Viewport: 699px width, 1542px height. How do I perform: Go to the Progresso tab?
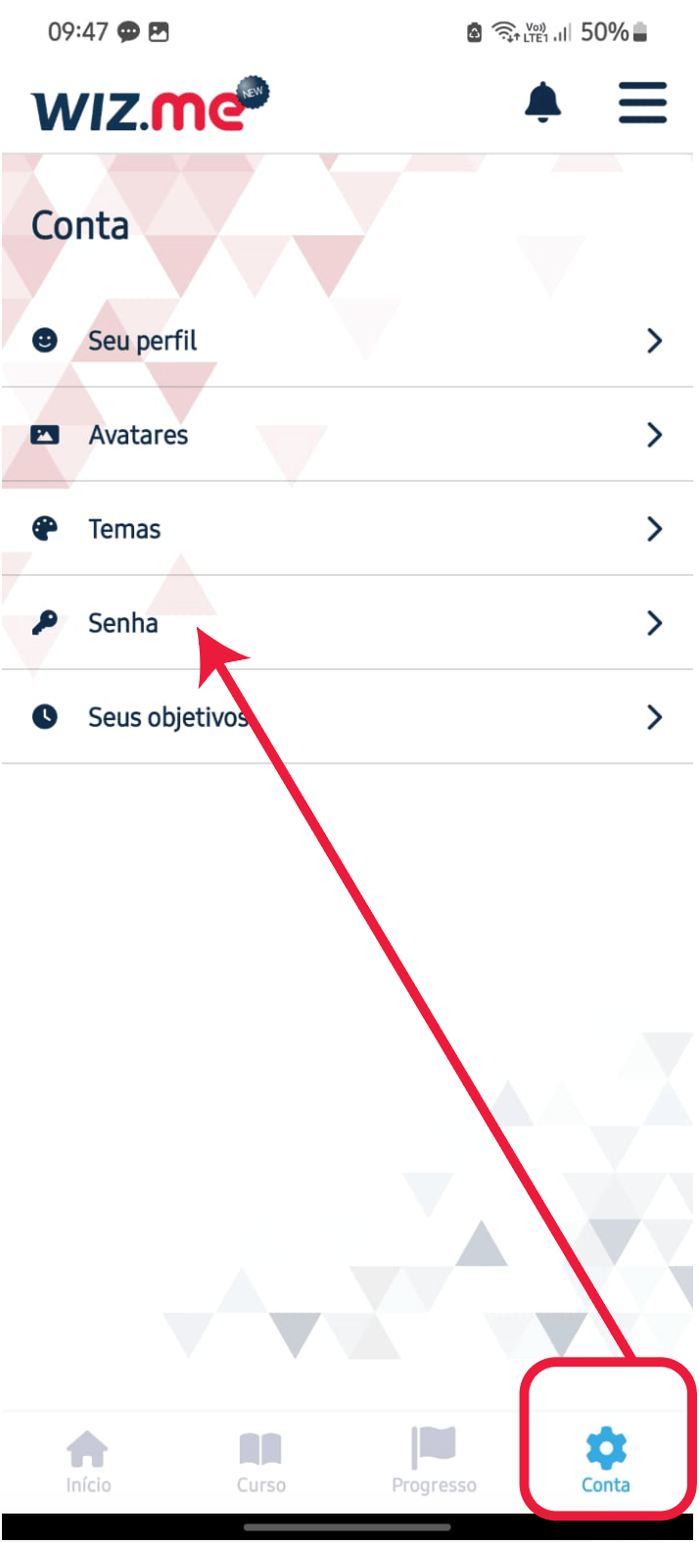(x=433, y=1461)
